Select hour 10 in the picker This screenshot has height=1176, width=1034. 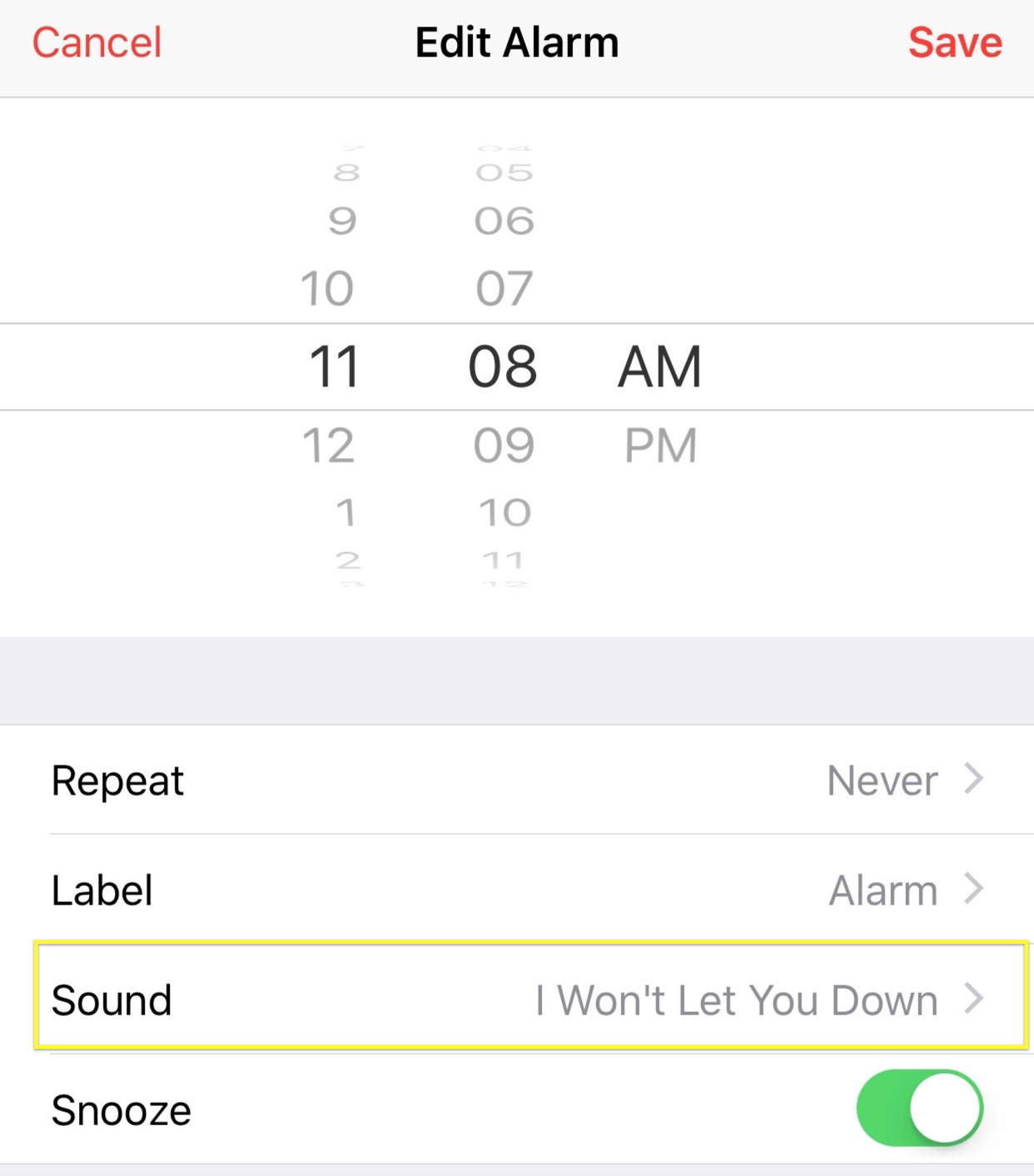327,288
